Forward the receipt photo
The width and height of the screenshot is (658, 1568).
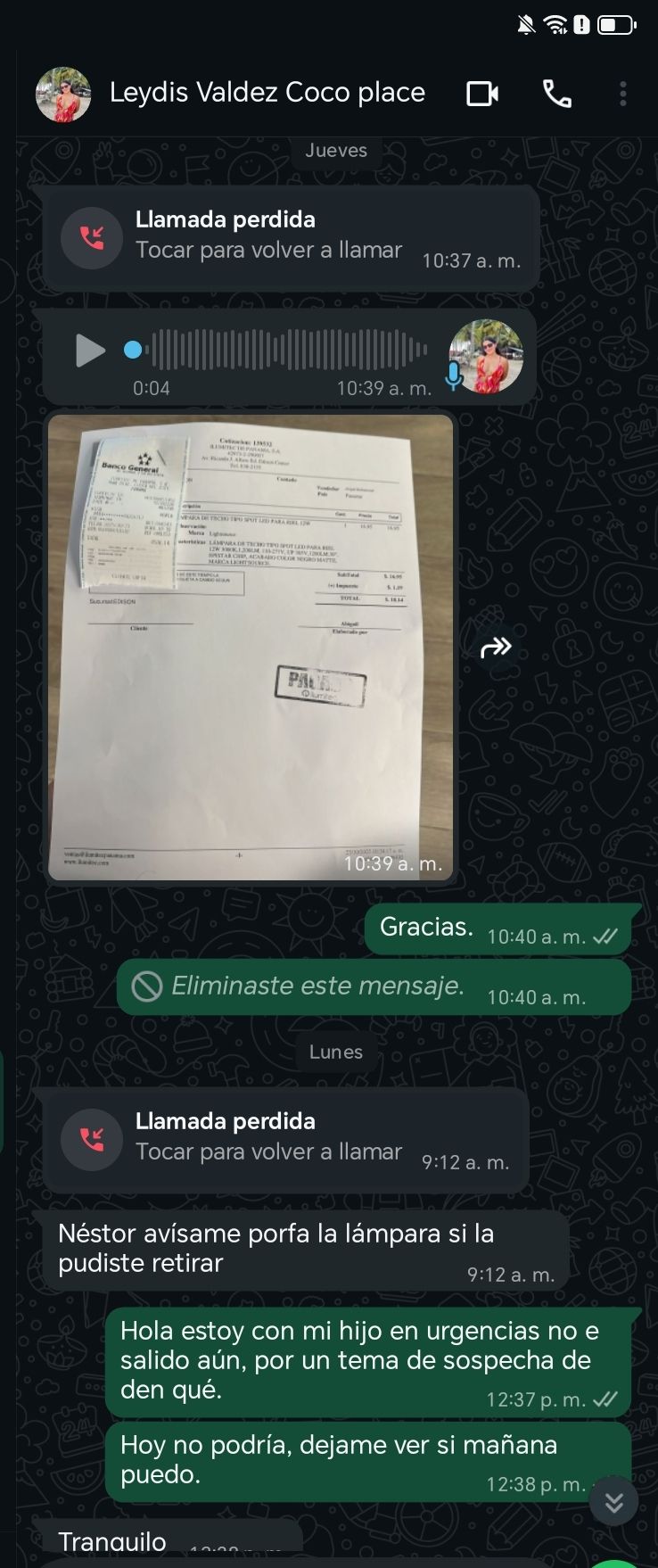[496, 648]
